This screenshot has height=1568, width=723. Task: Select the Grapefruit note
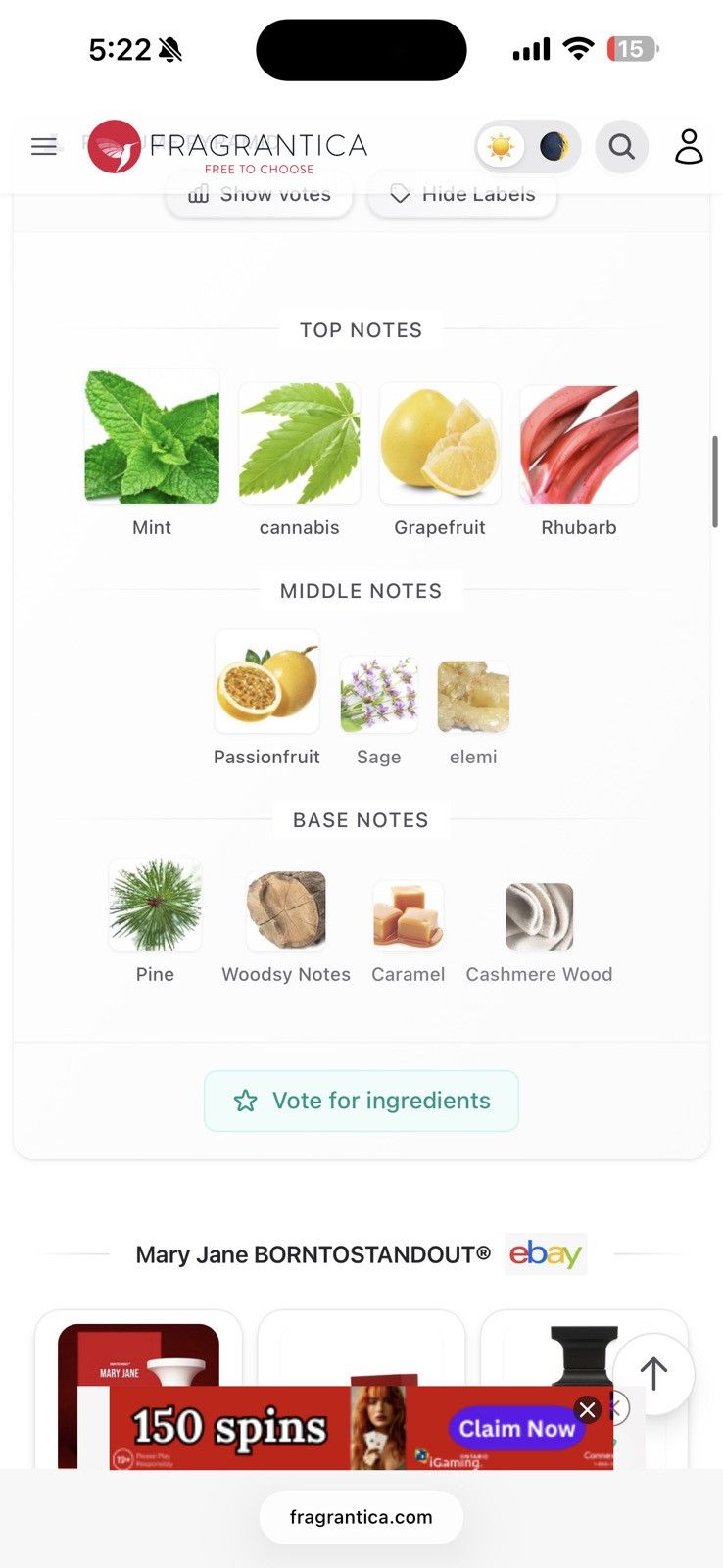440,461
